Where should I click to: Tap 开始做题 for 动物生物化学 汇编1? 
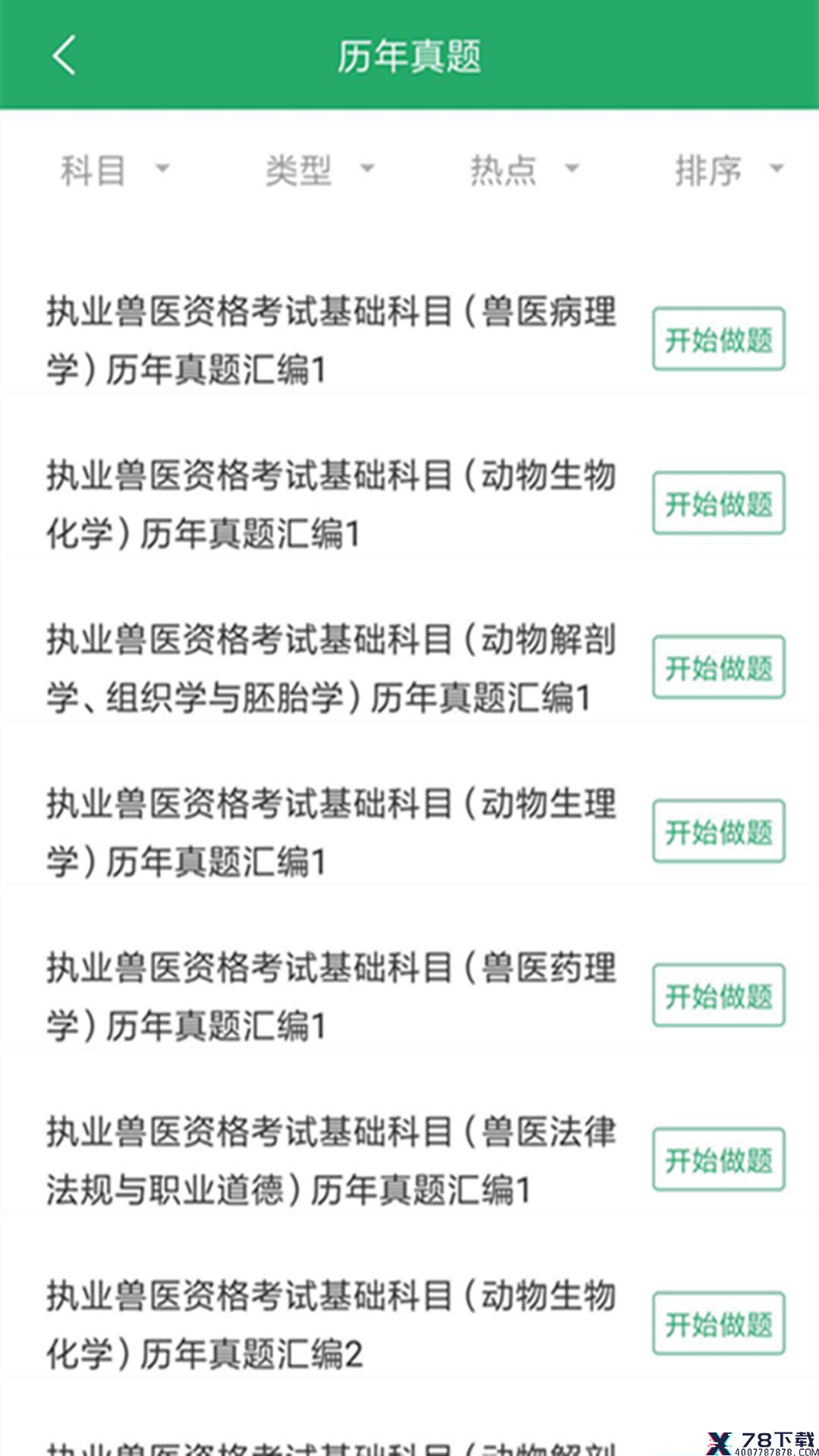(718, 503)
